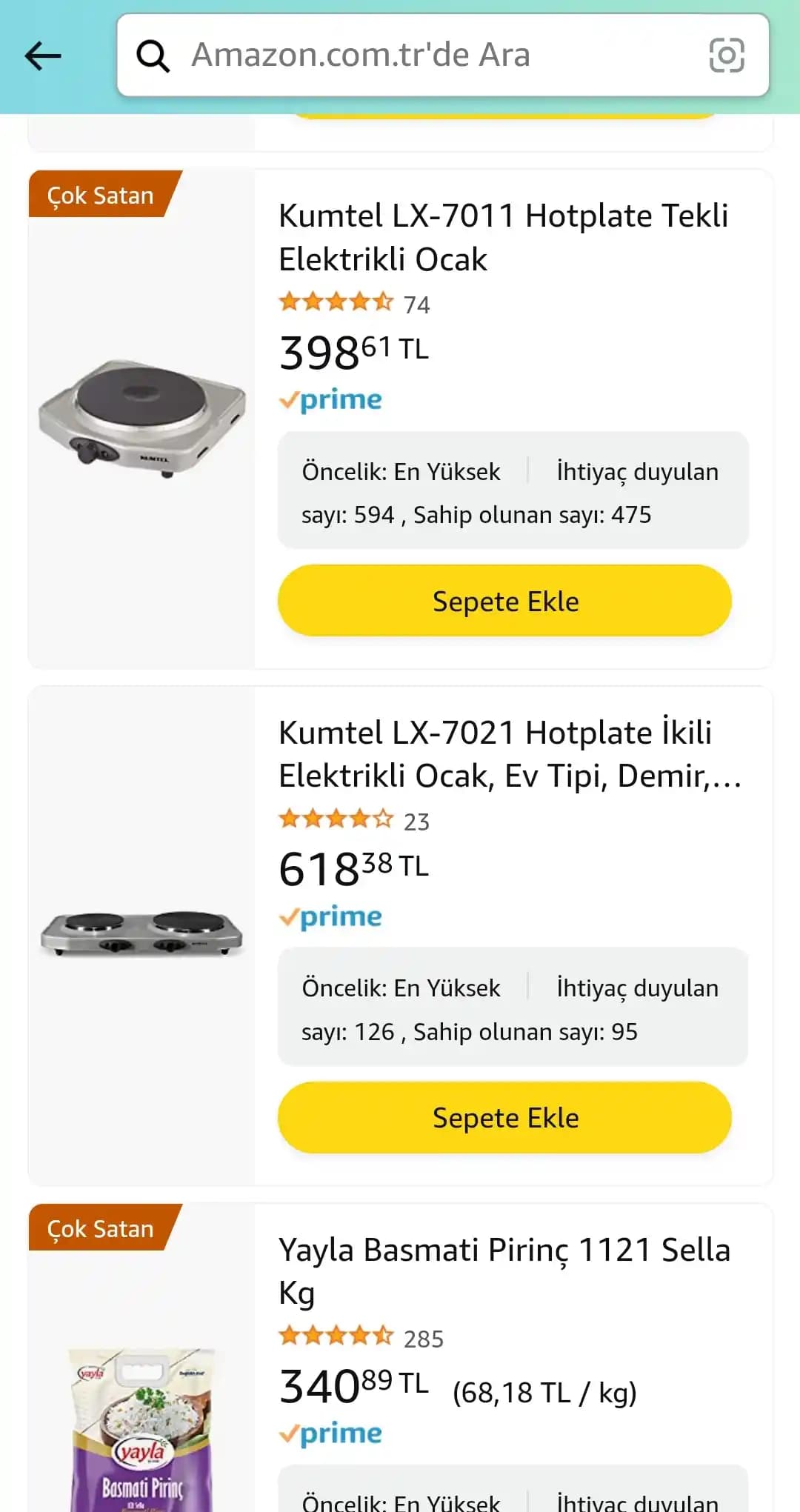
Task: Open the Kumtel LX-7011 Hotplate product page
Action: point(502,237)
